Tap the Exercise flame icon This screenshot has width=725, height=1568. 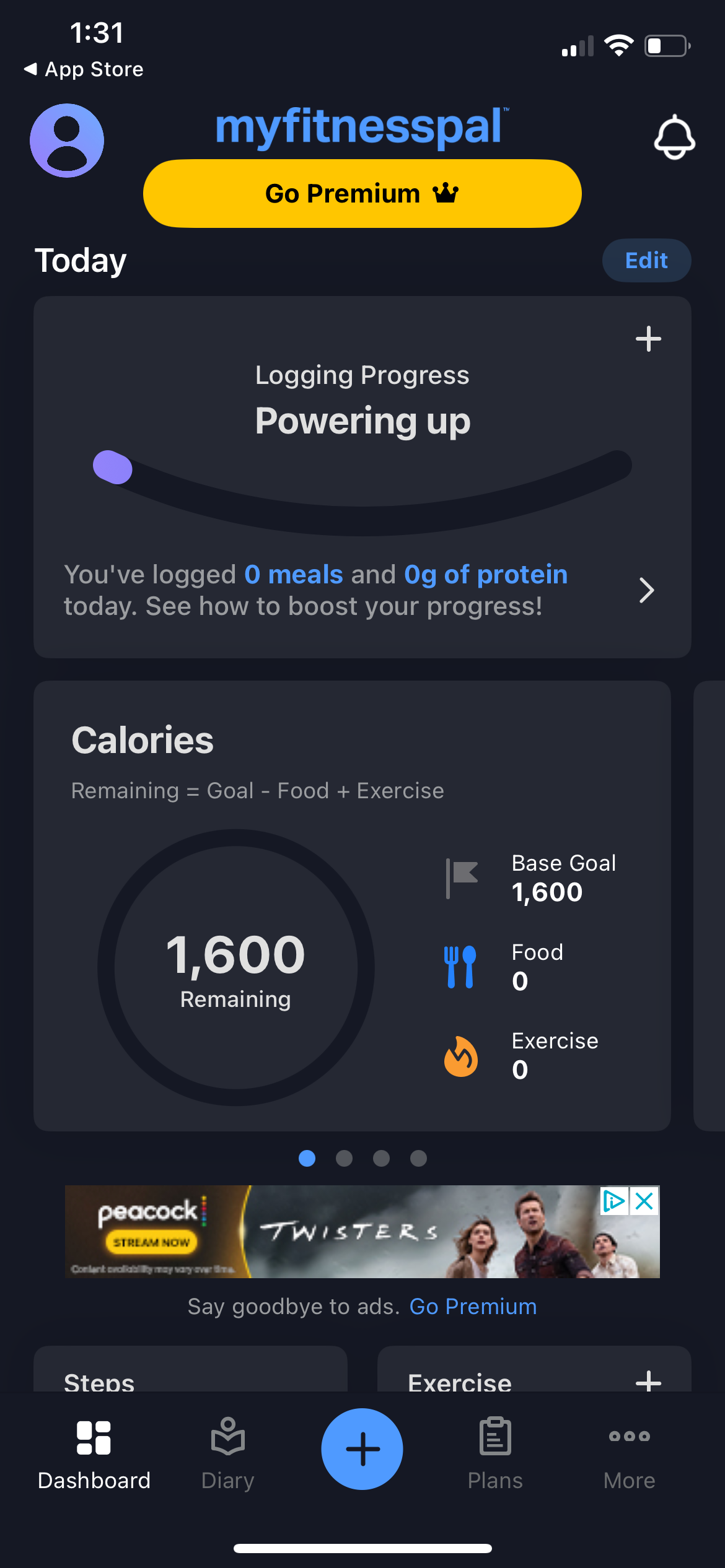pyautogui.click(x=461, y=1056)
